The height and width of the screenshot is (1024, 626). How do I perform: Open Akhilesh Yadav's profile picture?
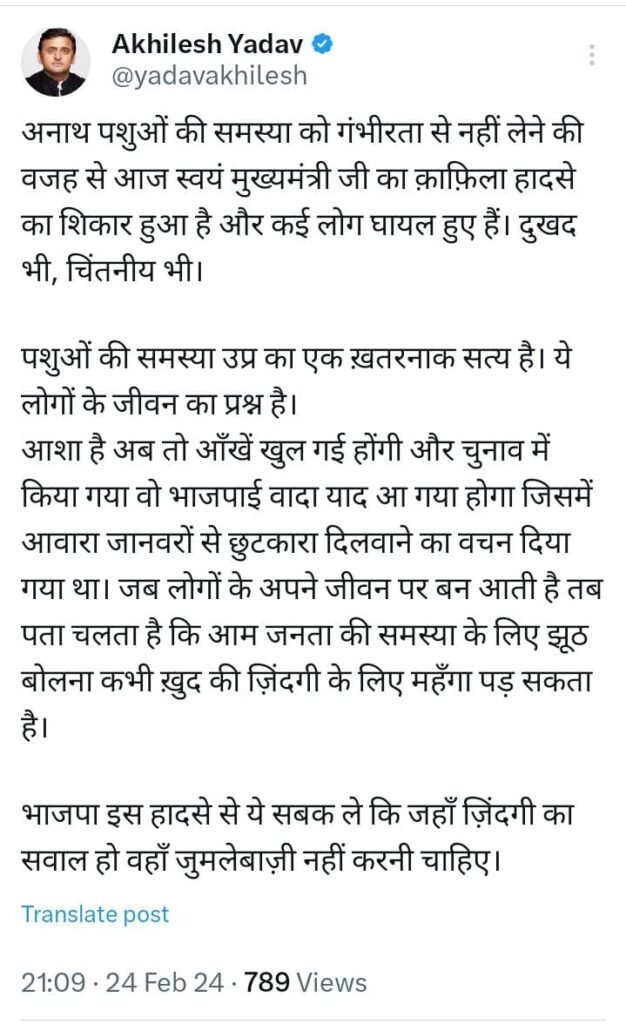(56, 60)
